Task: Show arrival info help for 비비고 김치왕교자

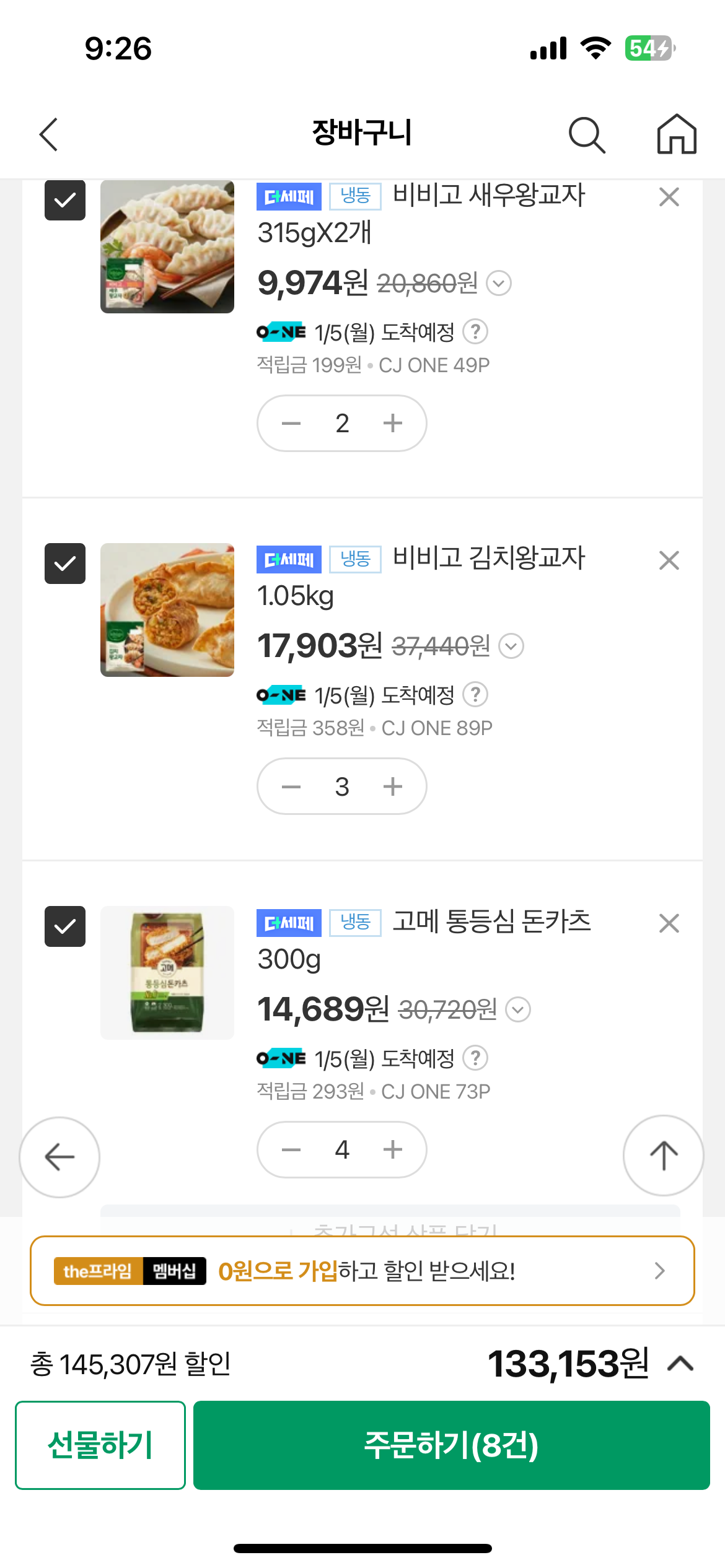Action: point(475,695)
